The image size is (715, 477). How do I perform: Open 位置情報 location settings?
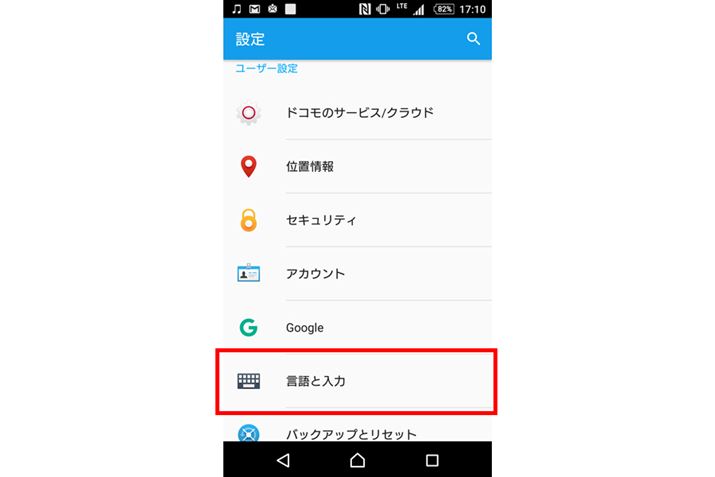coord(358,167)
